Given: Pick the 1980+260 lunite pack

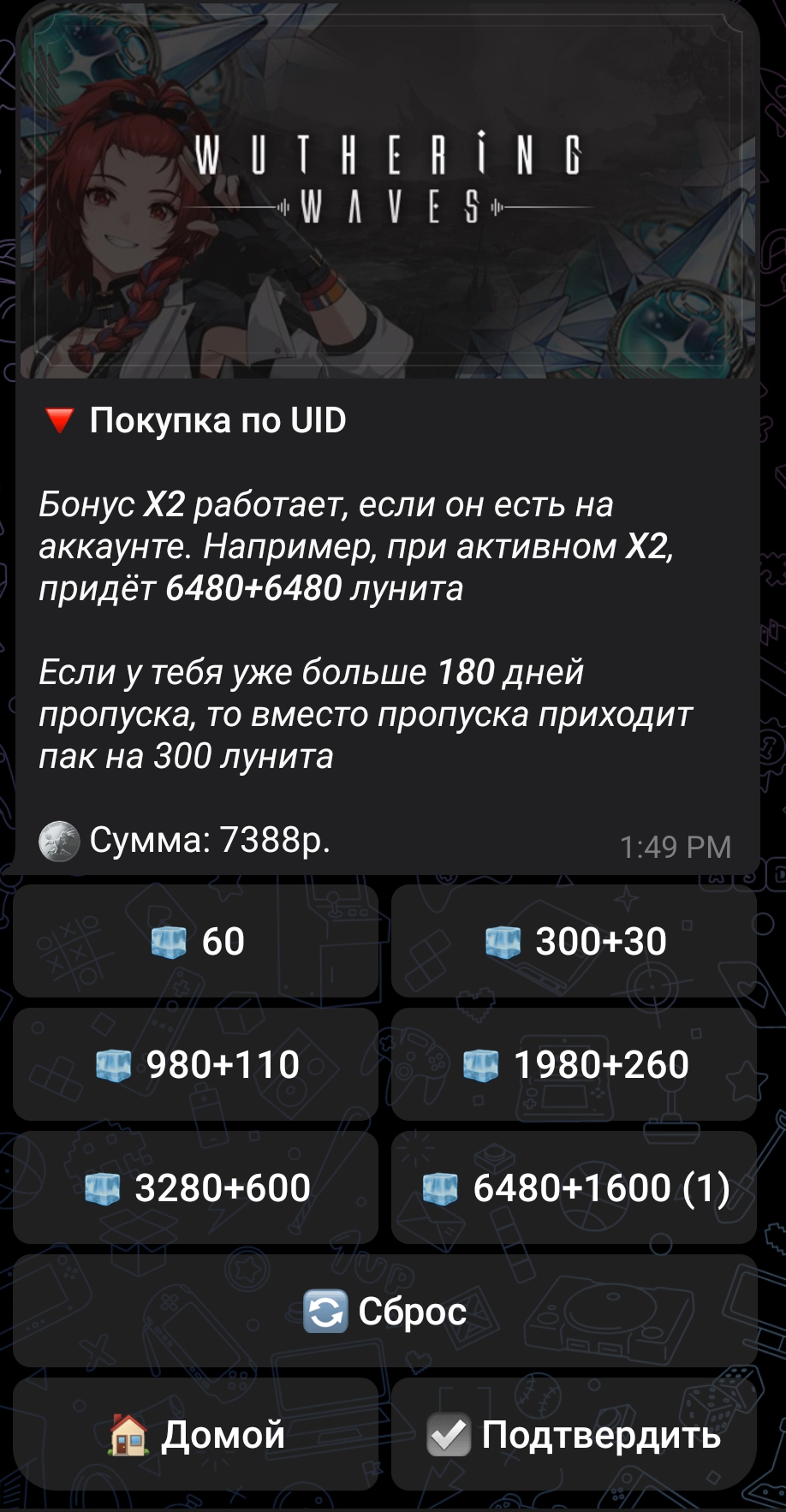Looking at the screenshot, I should [x=574, y=1064].
